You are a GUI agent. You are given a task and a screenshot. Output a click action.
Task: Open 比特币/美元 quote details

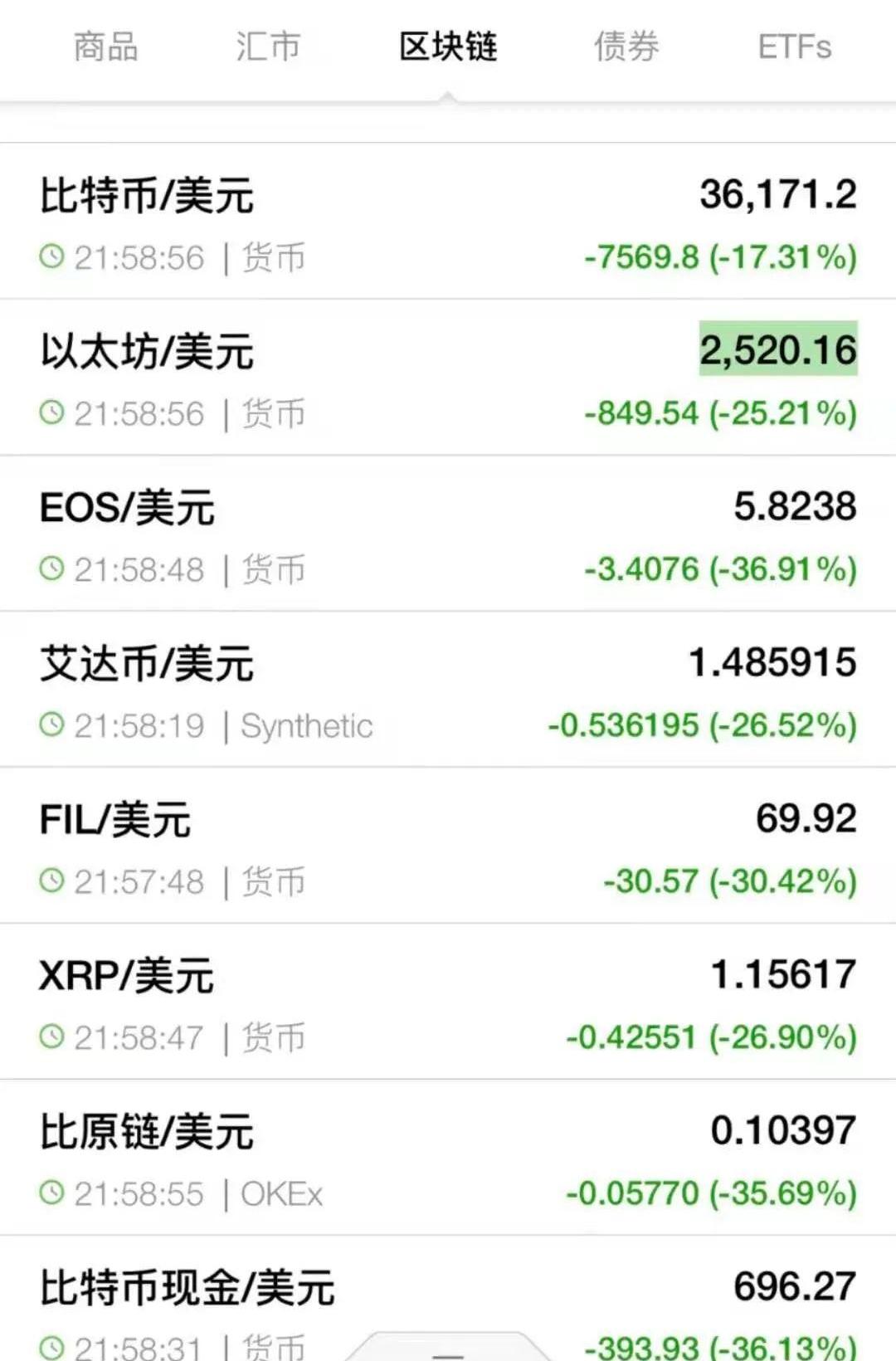coord(448,222)
